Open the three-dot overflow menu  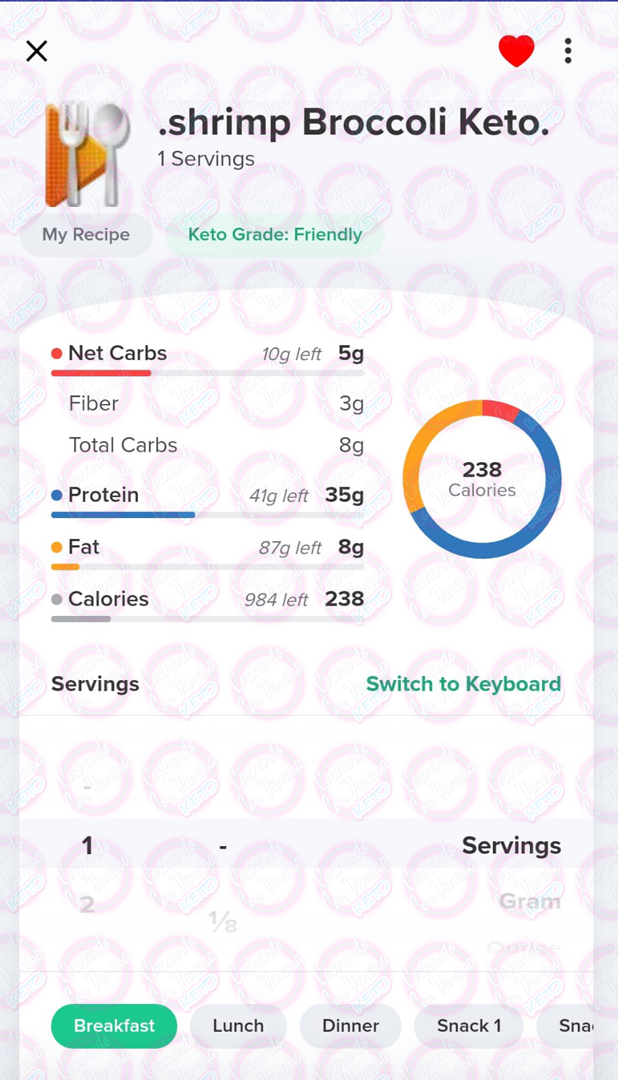coord(568,51)
